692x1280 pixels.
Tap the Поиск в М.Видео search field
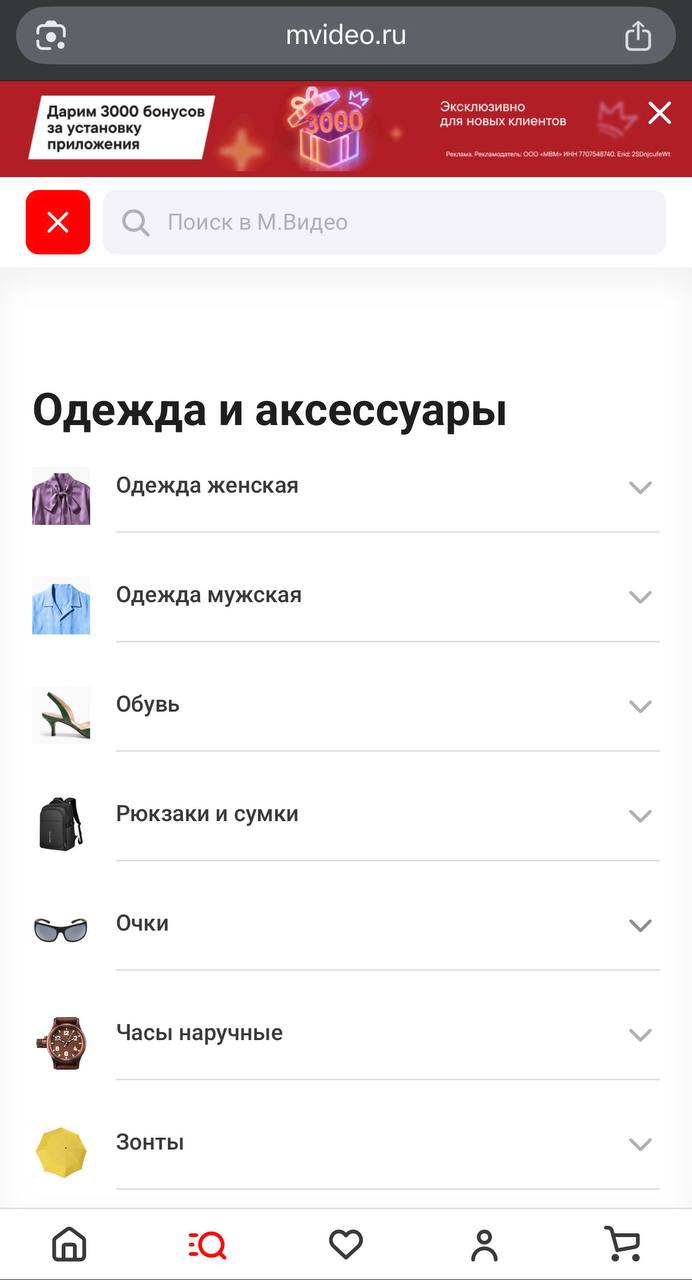pyautogui.click(x=384, y=222)
